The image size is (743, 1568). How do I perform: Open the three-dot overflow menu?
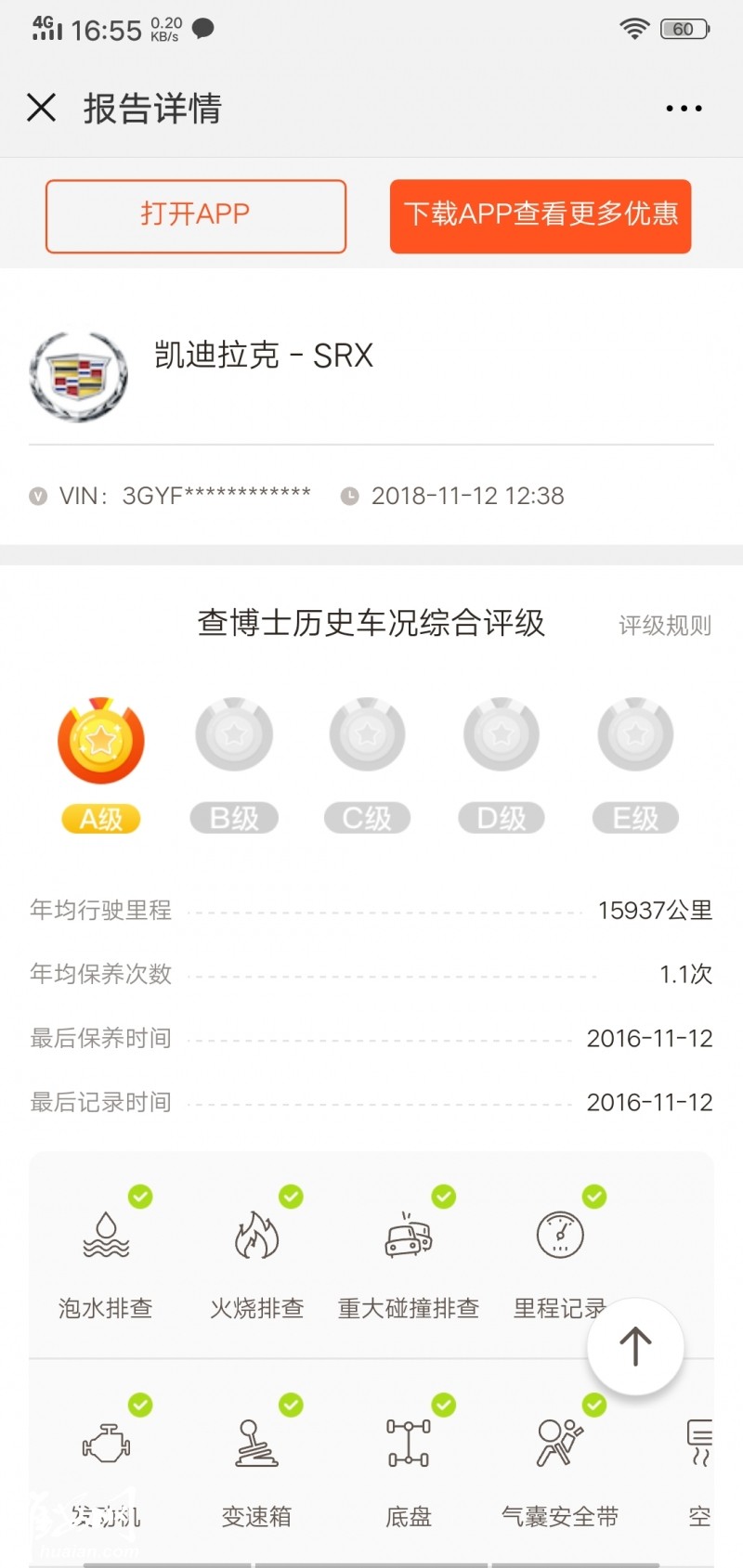coord(684,109)
